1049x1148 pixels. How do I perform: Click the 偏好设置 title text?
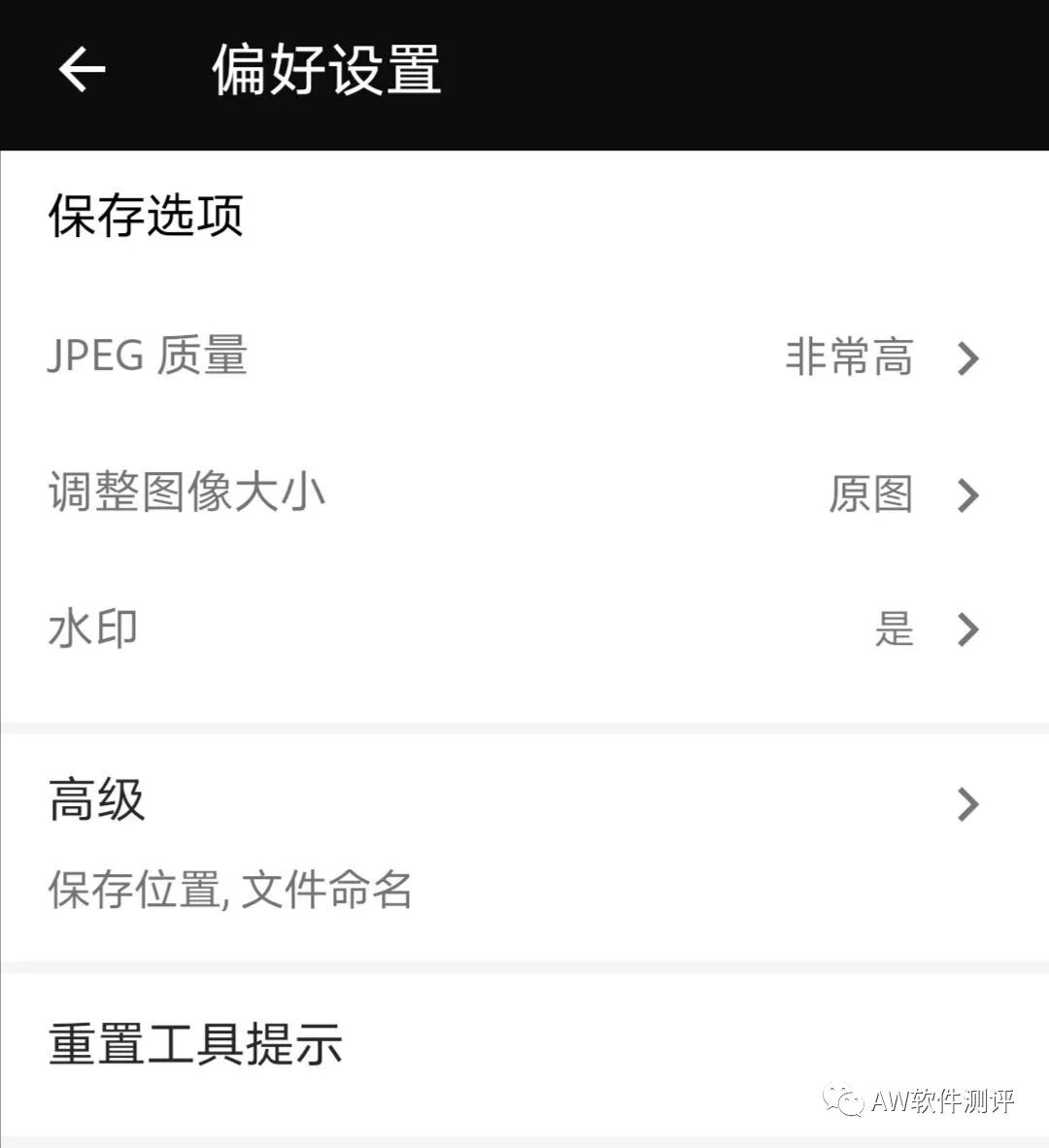[x=325, y=70]
